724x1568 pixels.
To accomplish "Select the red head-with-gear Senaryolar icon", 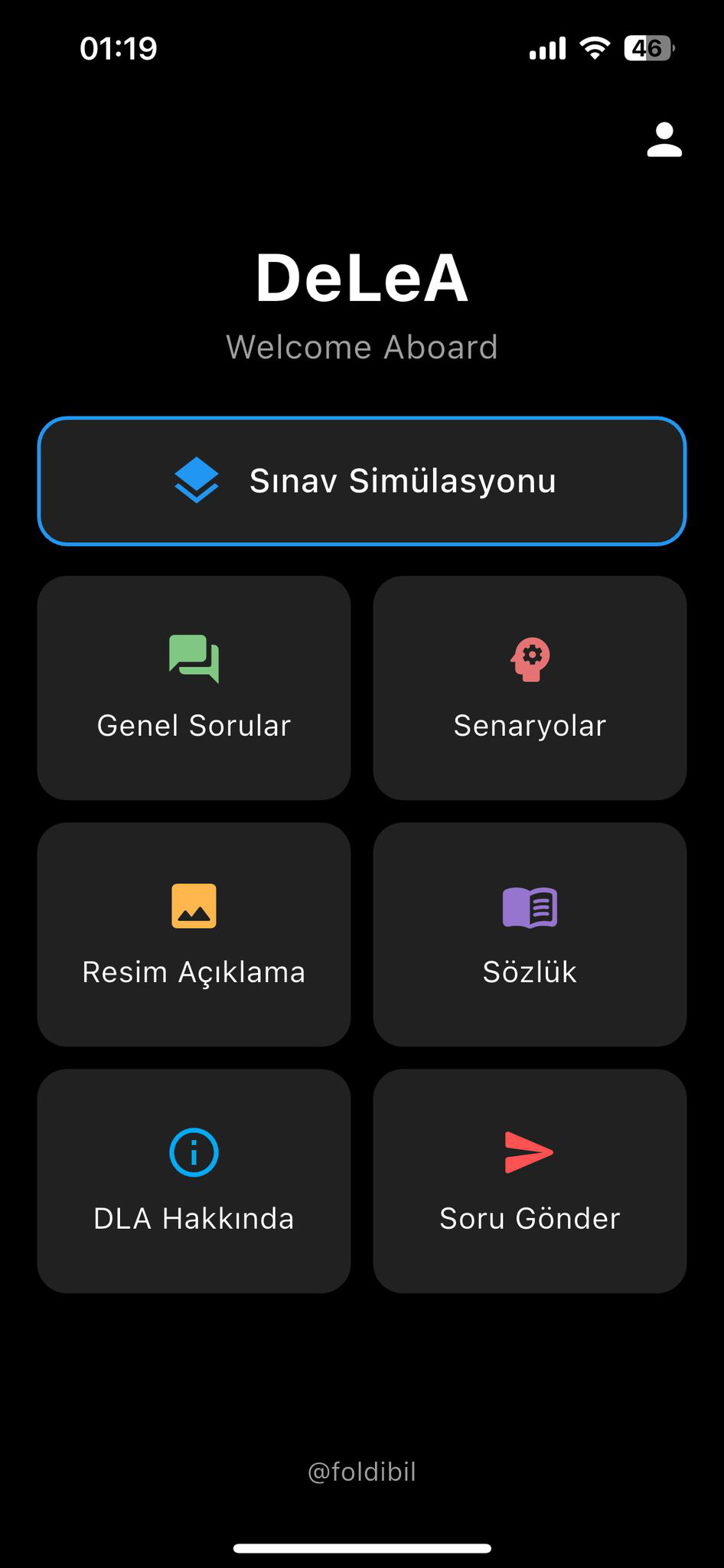I will pyautogui.click(x=530, y=658).
